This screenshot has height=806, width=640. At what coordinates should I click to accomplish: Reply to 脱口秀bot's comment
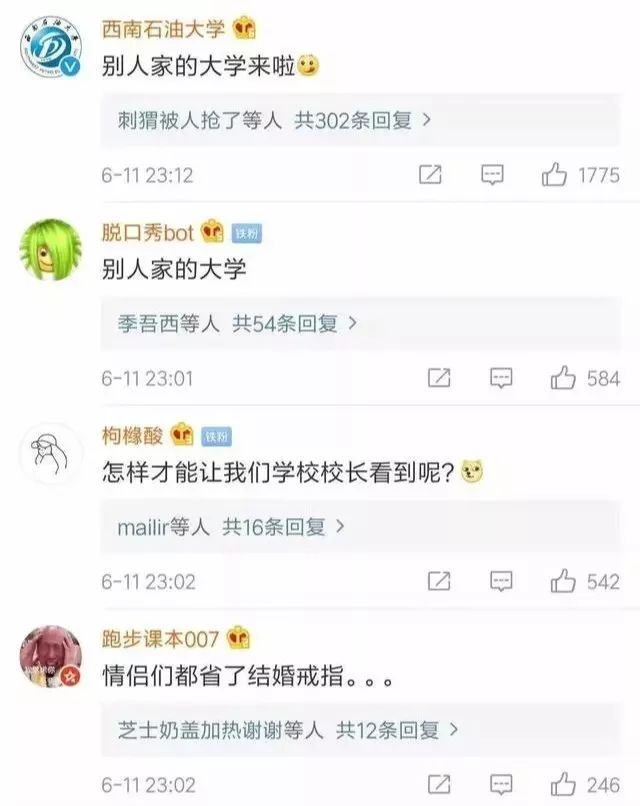pyautogui.click(x=501, y=378)
